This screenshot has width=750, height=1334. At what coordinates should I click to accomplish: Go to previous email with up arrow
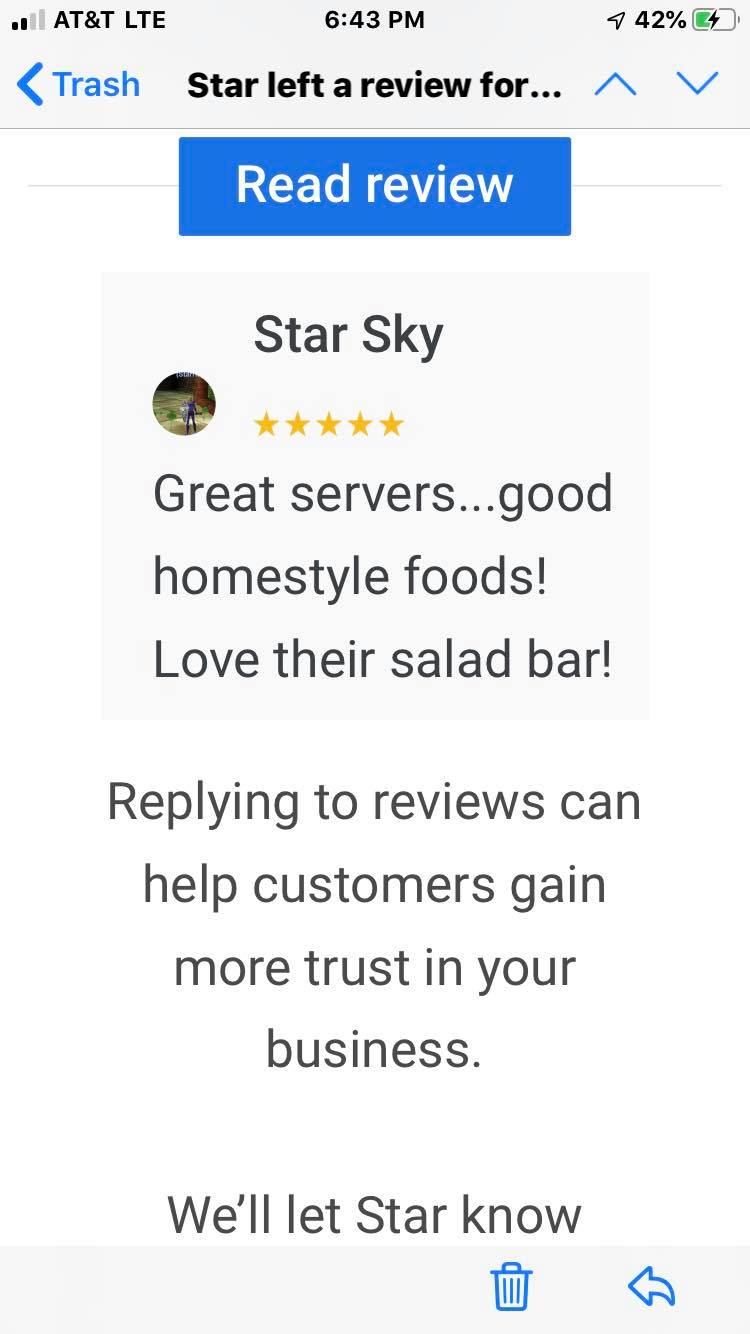click(x=615, y=85)
